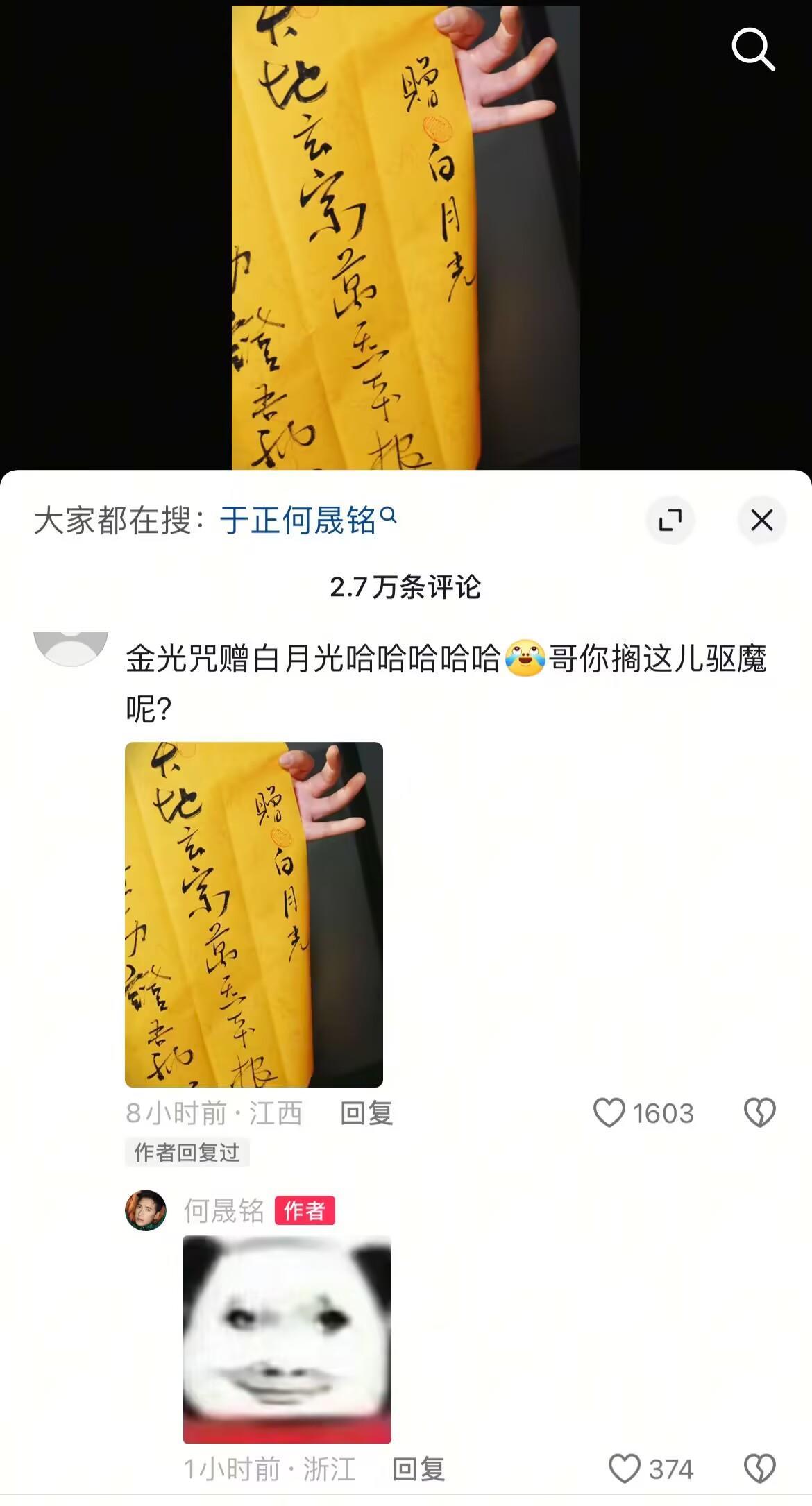The height and width of the screenshot is (1506, 812).
Task: Reply to the 金光咒 comment from 江西
Action: 366,1113
